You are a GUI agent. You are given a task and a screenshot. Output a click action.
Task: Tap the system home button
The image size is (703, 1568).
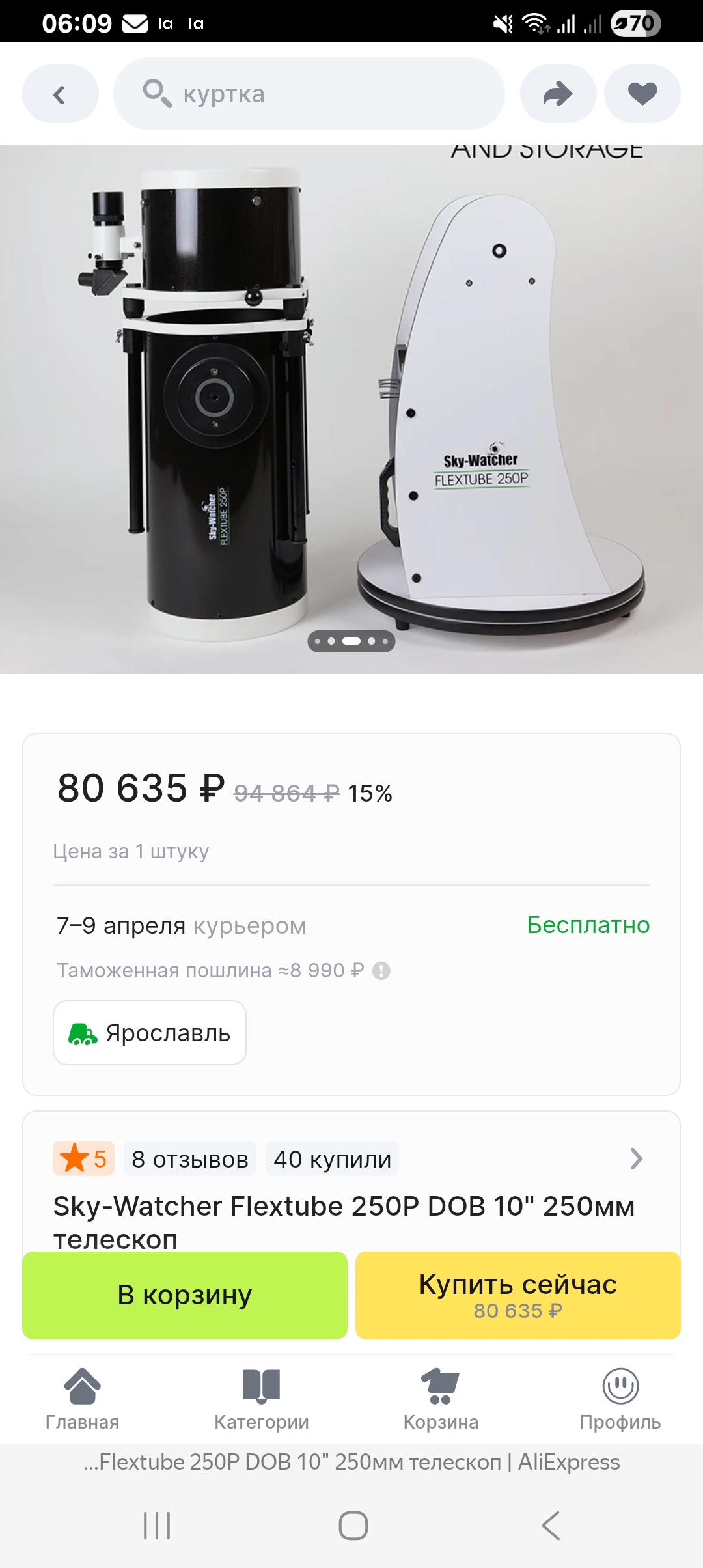[x=353, y=1525]
